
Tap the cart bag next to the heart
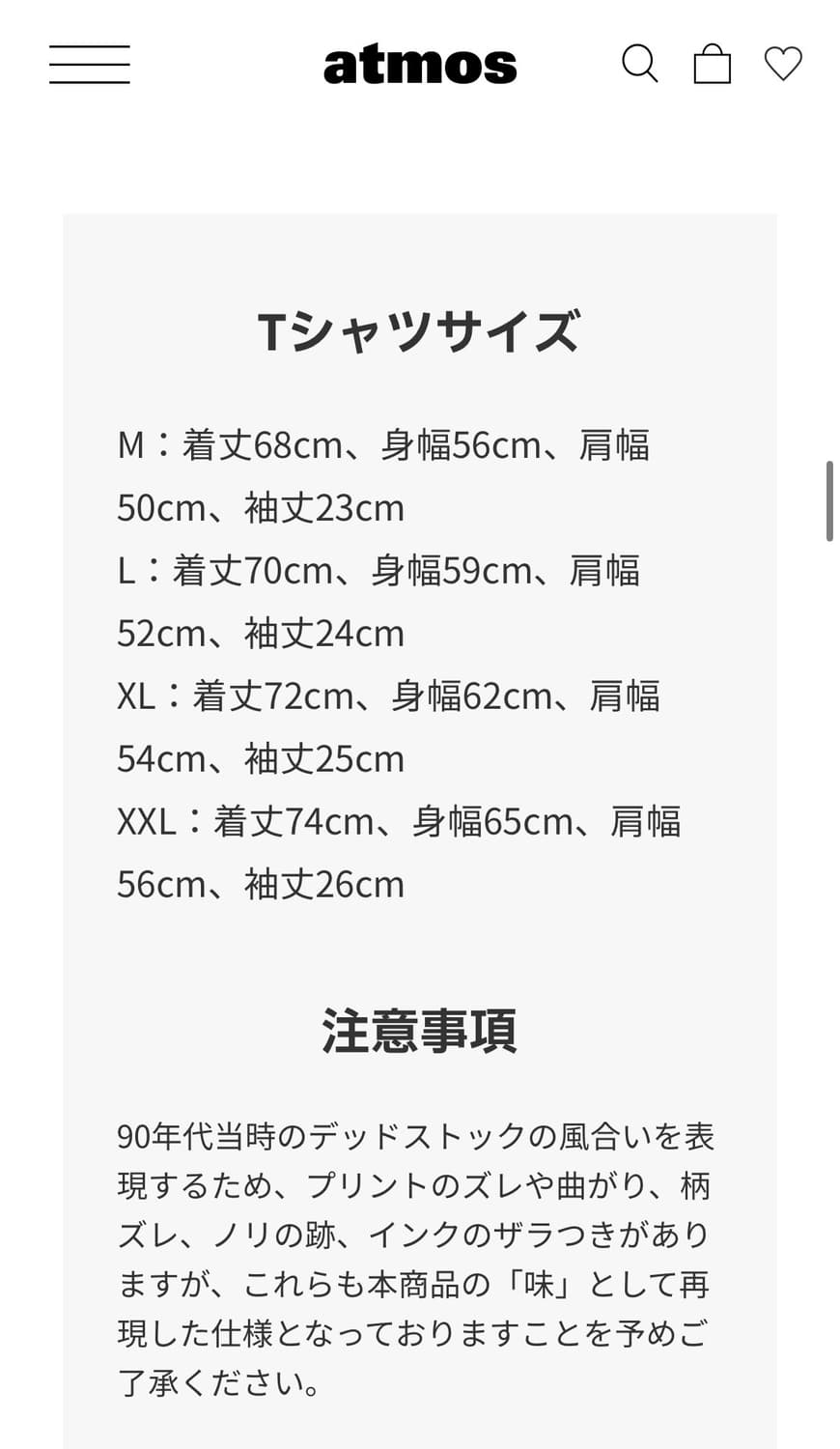[711, 63]
